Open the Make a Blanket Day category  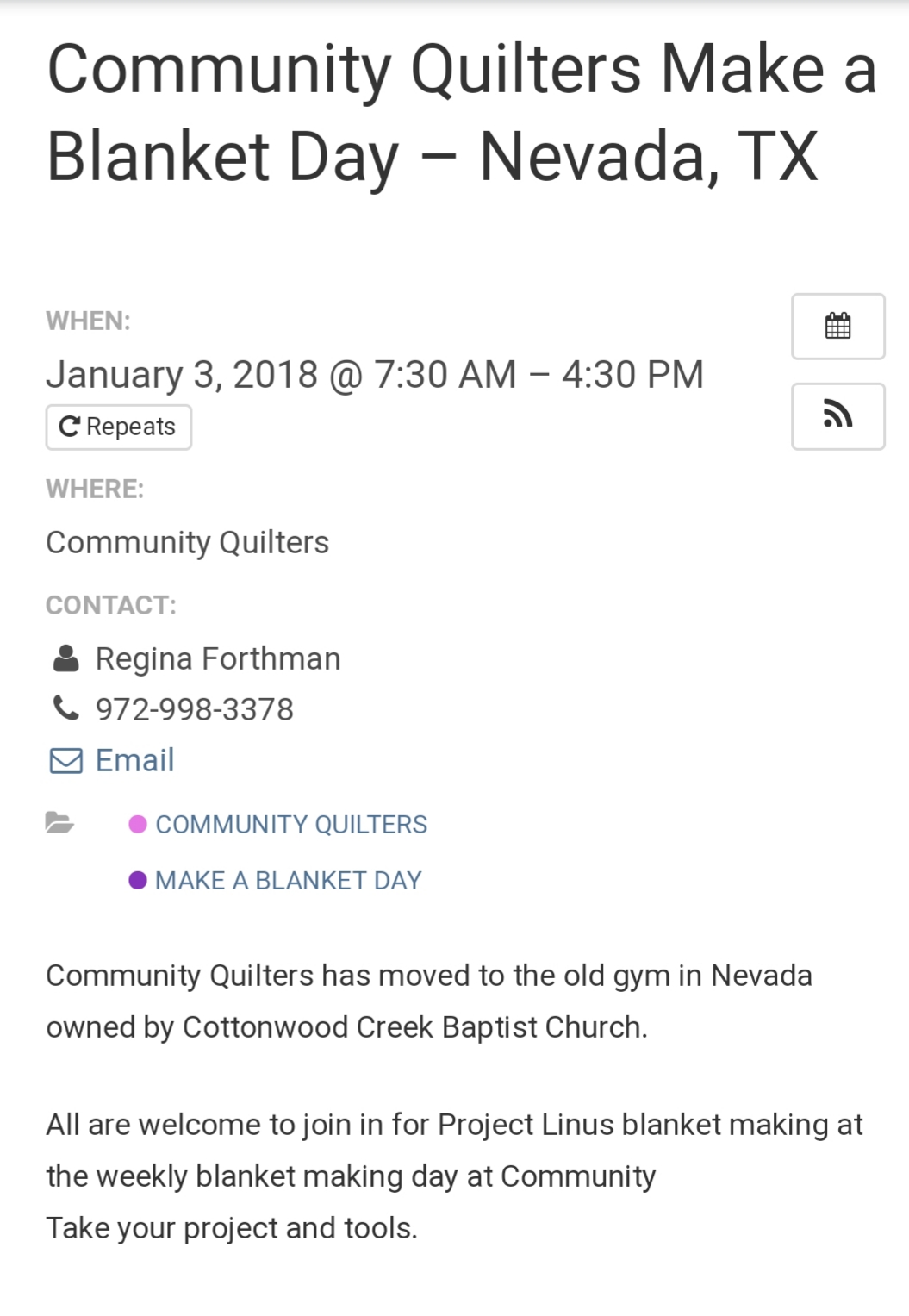click(288, 881)
